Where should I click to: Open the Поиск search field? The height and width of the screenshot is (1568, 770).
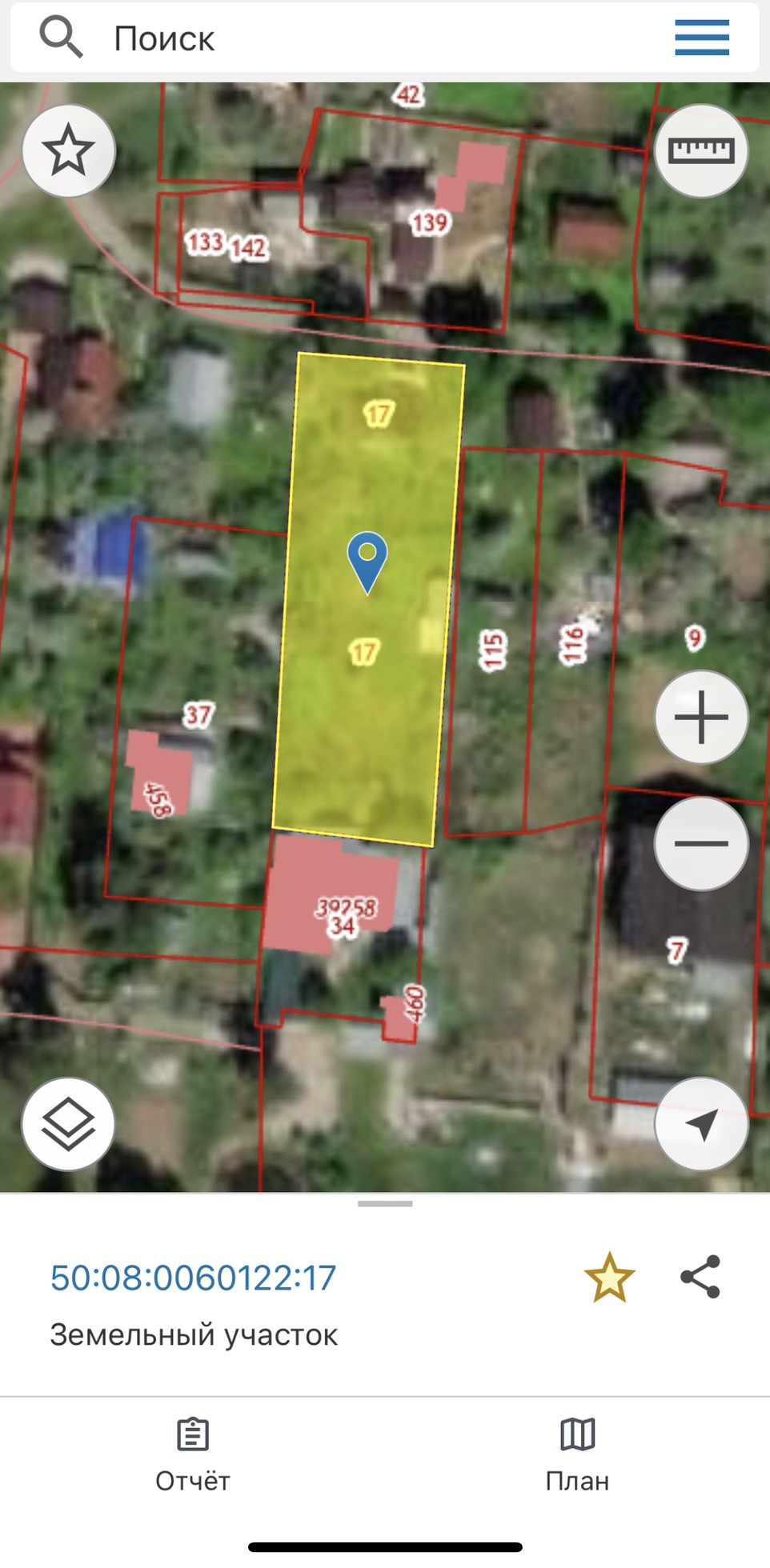pyautogui.click(x=320, y=38)
